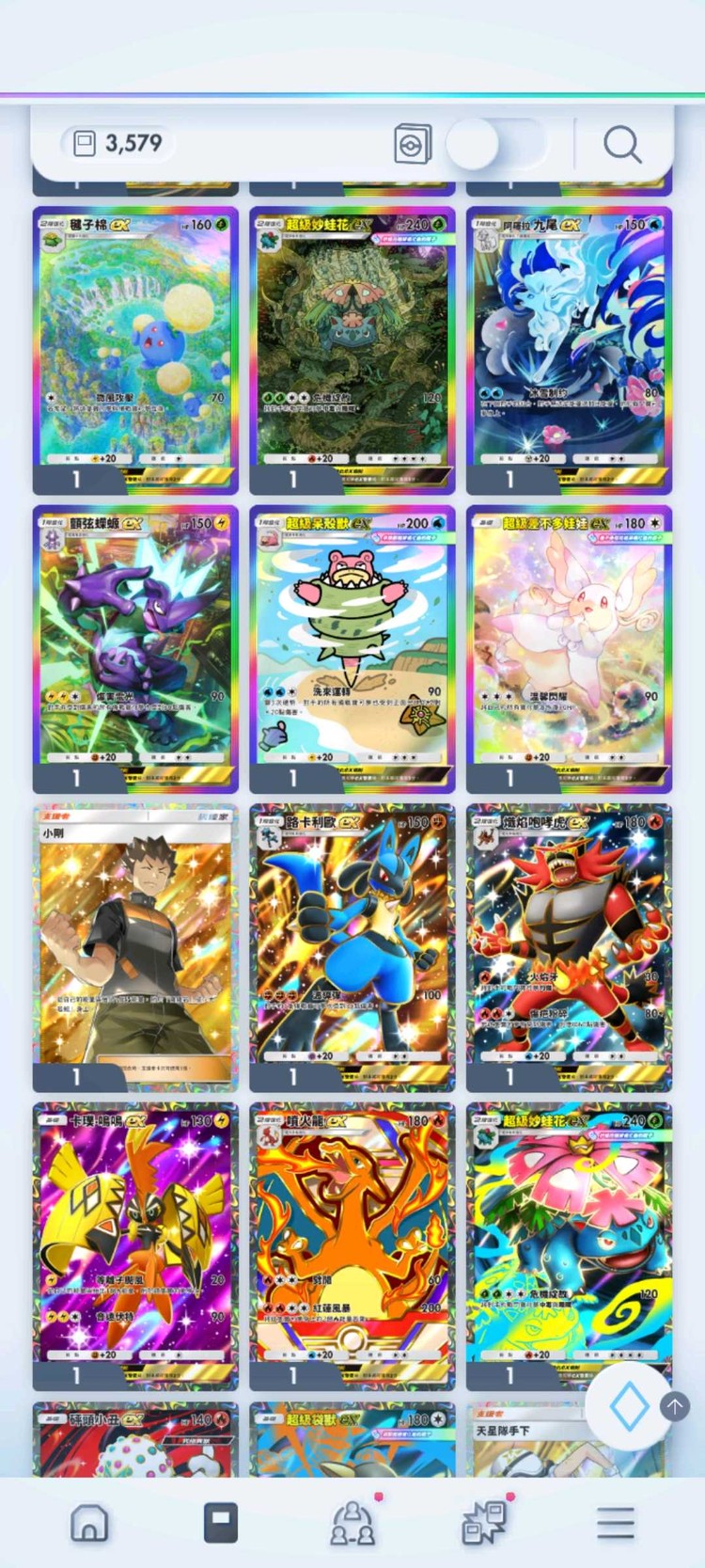This screenshot has height=1568, width=705.
Task: Open the colorful Mega Venusaur ex card with HP 240
Action: click(x=570, y=1247)
